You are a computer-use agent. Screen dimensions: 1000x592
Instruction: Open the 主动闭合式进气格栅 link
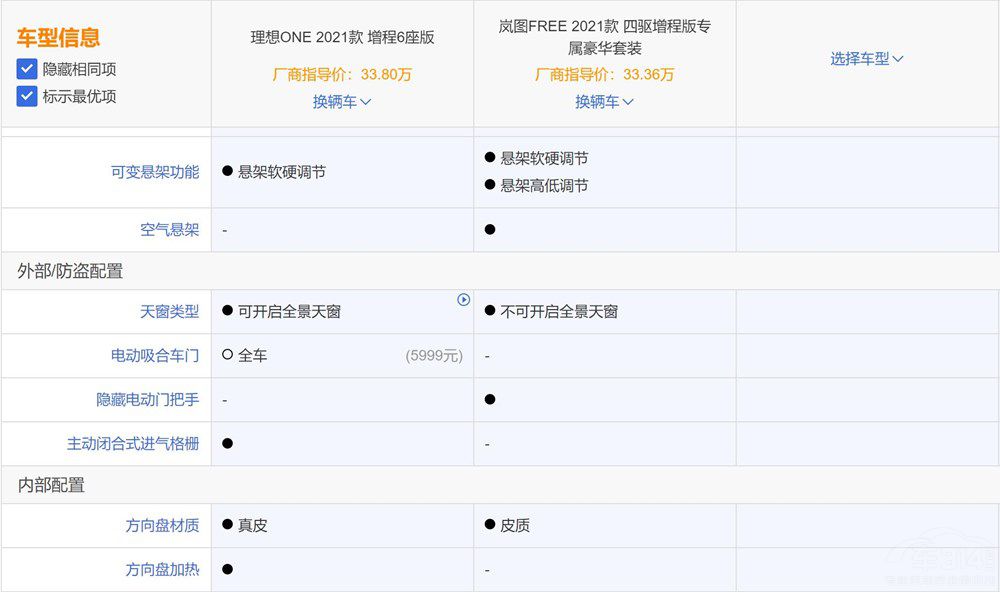(x=133, y=444)
